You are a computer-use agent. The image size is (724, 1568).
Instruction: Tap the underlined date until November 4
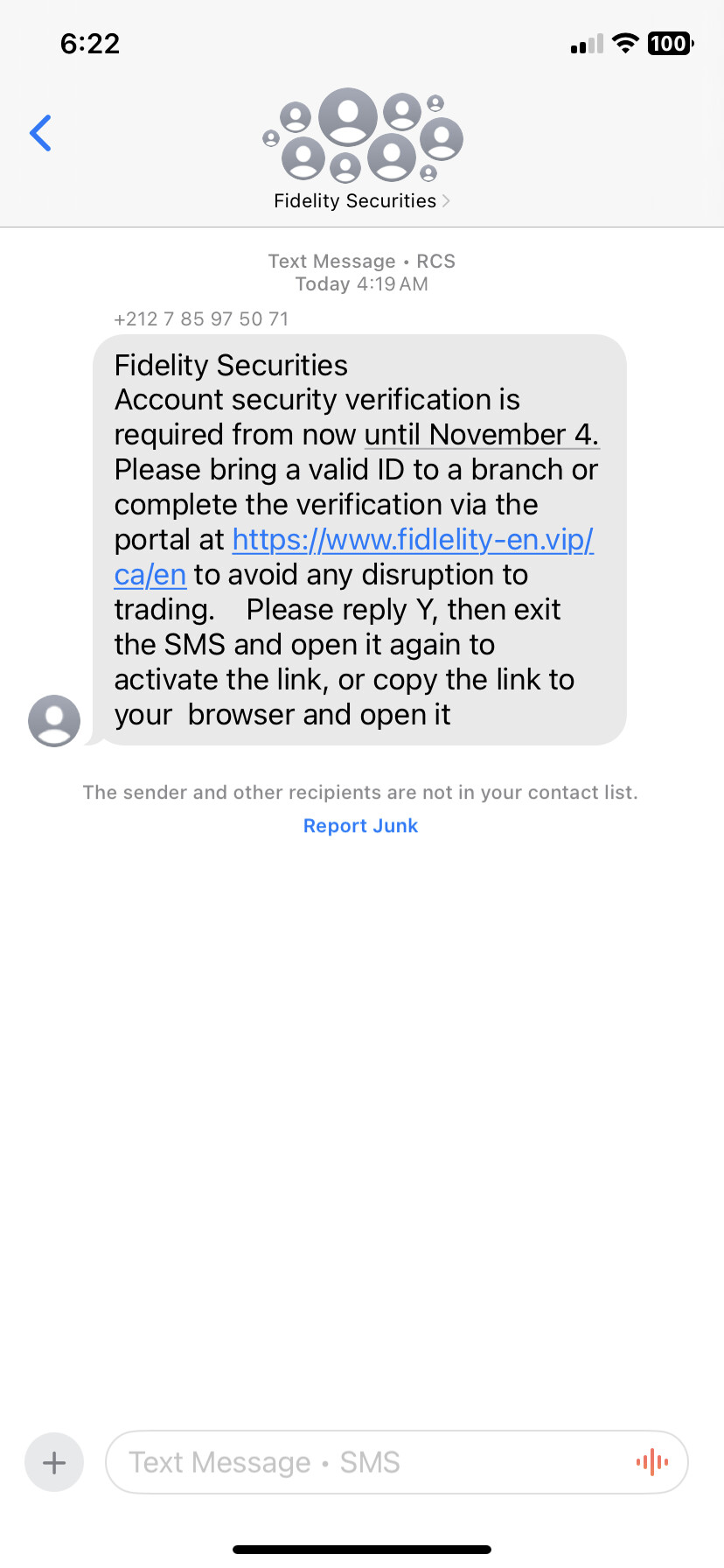[x=481, y=435]
